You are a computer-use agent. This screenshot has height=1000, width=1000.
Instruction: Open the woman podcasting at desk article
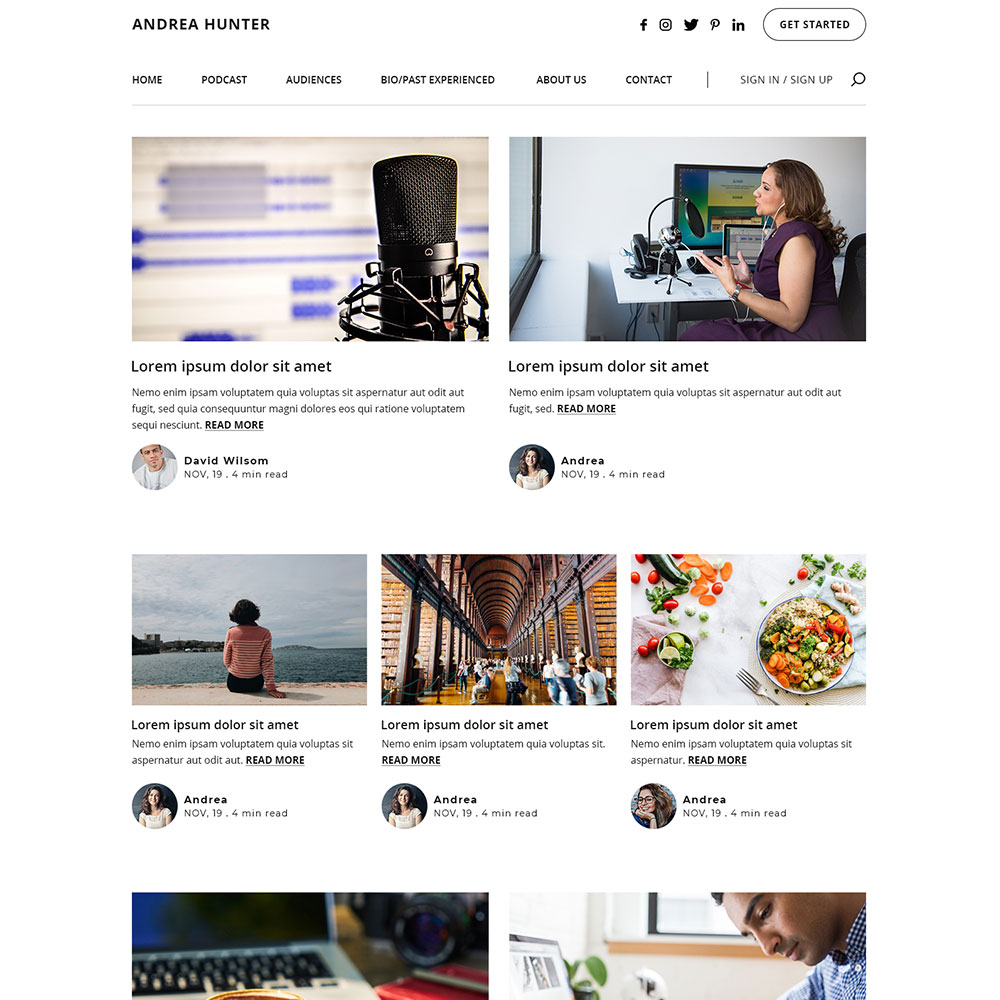687,239
